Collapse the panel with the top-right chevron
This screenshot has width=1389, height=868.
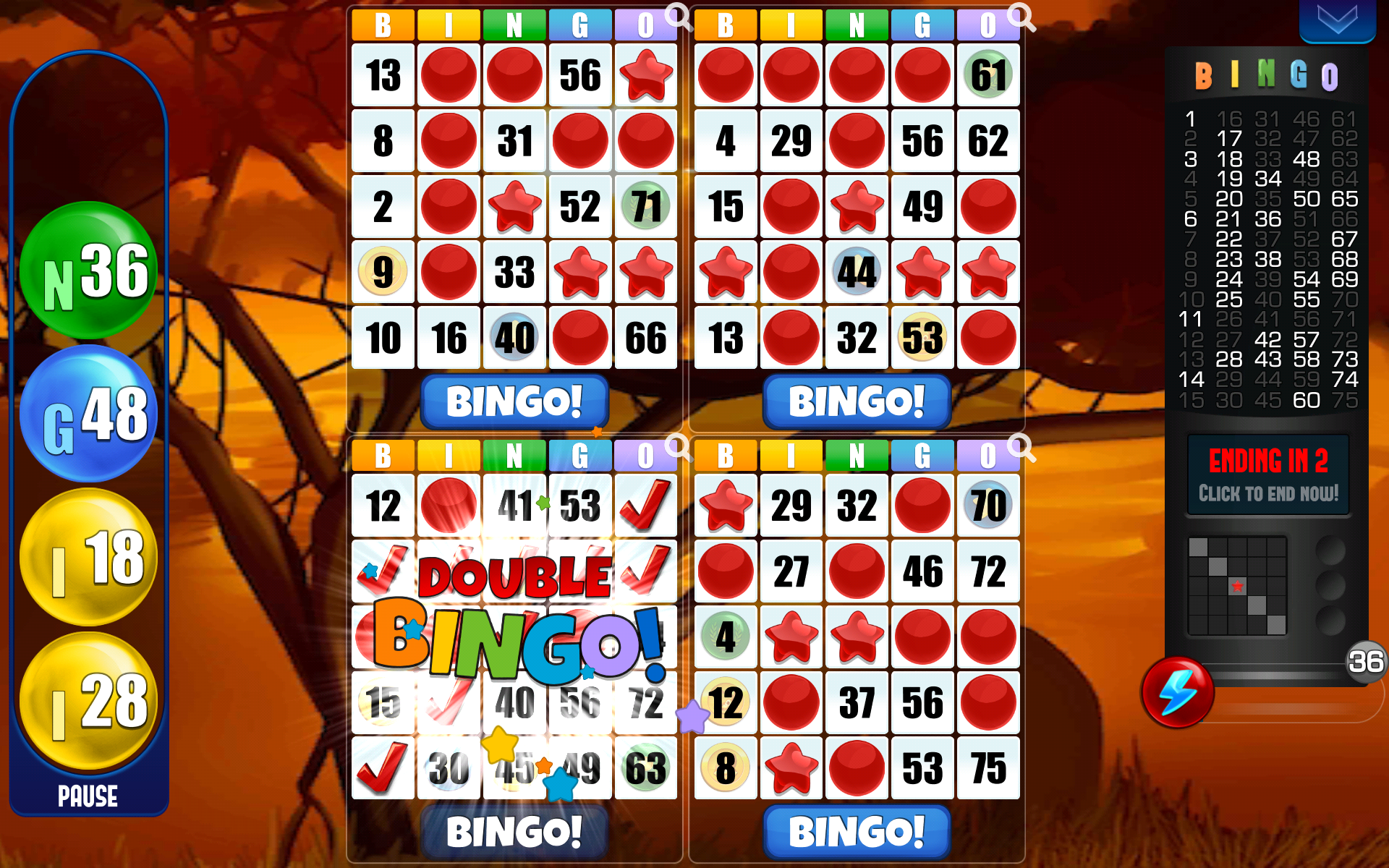(x=1336, y=20)
